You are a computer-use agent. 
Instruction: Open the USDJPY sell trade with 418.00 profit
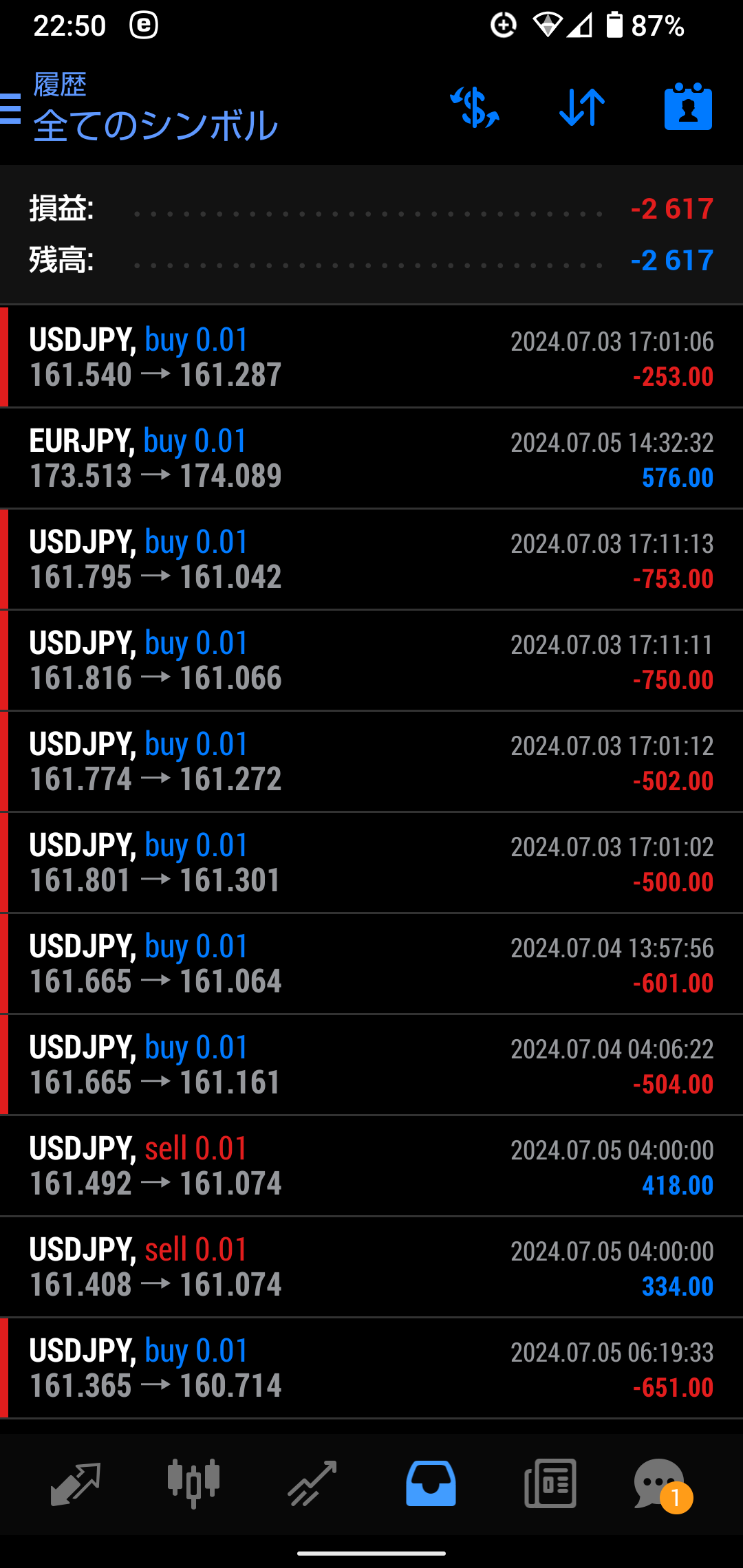click(371, 1166)
